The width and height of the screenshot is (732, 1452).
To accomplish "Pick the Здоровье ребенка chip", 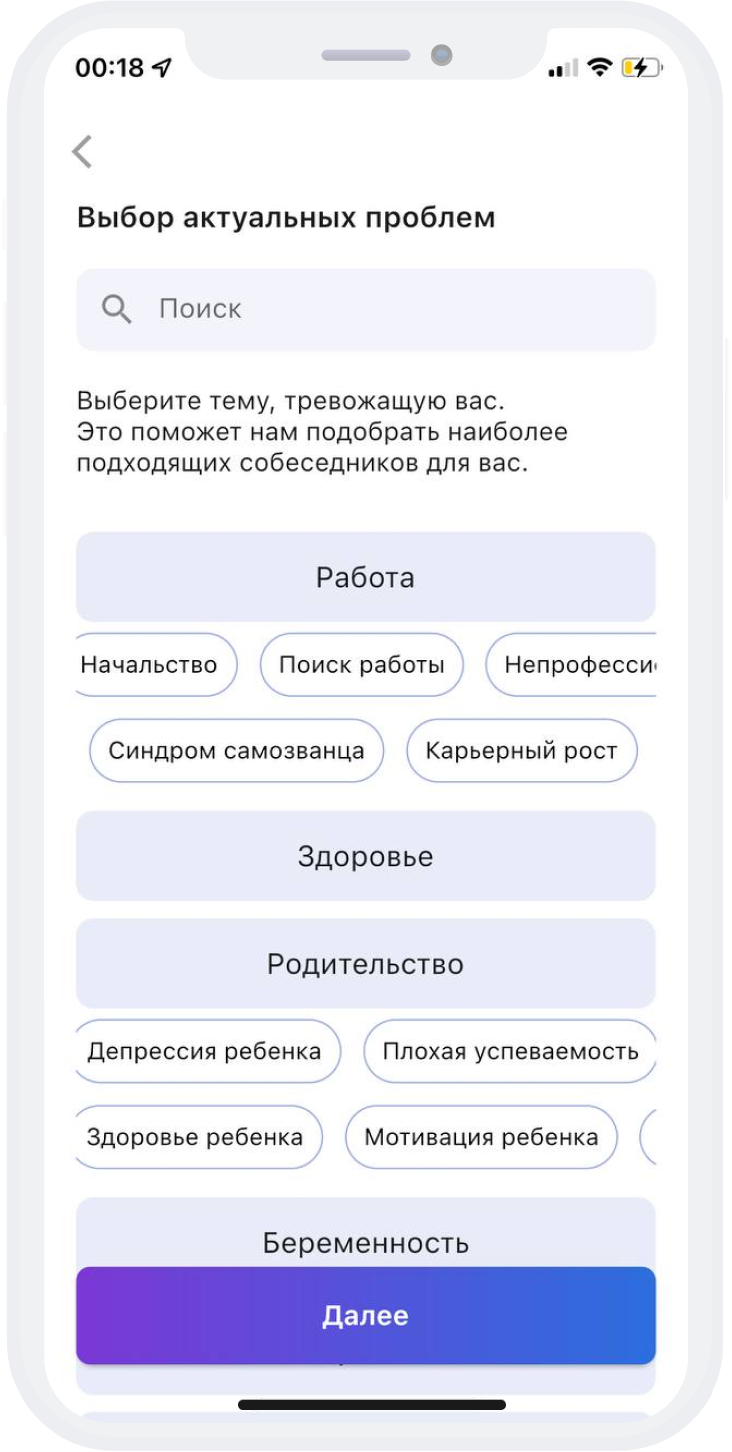I will point(196,1137).
